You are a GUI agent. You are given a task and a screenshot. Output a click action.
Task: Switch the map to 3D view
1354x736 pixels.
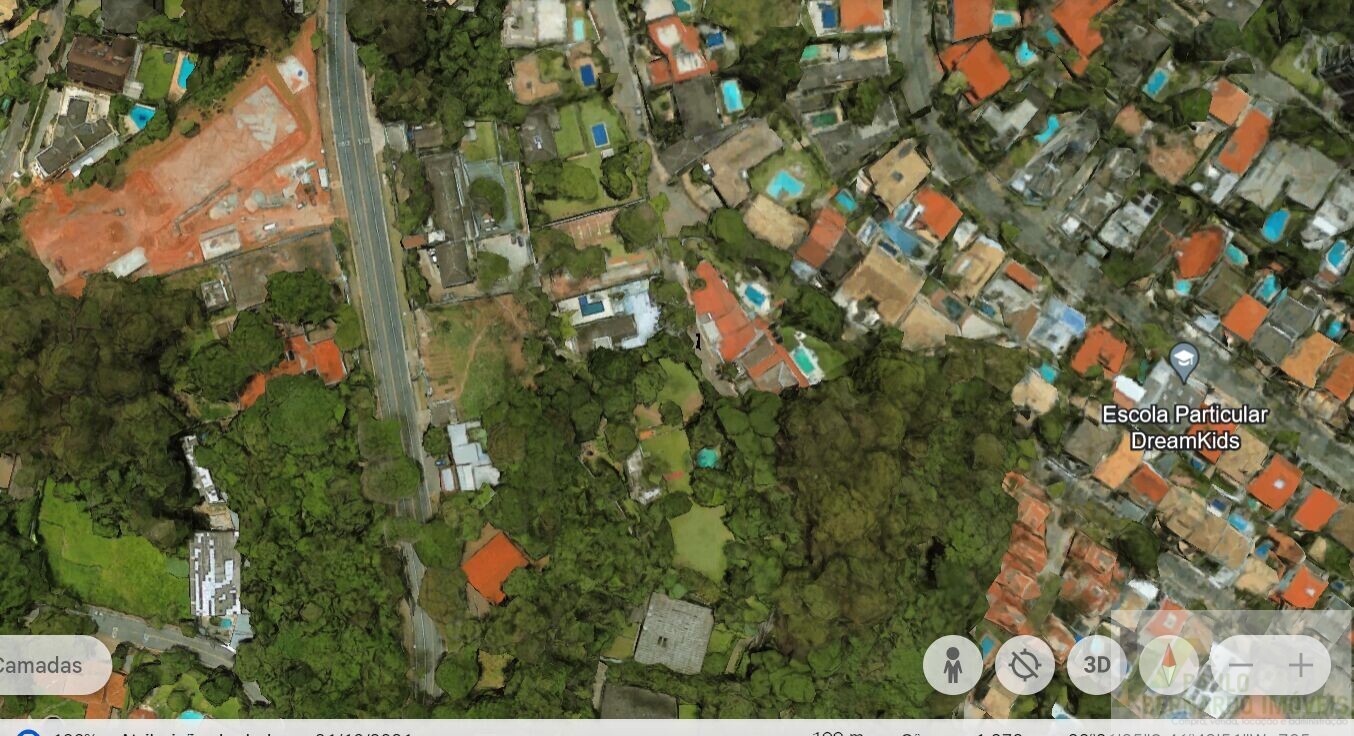pyautogui.click(x=1097, y=665)
